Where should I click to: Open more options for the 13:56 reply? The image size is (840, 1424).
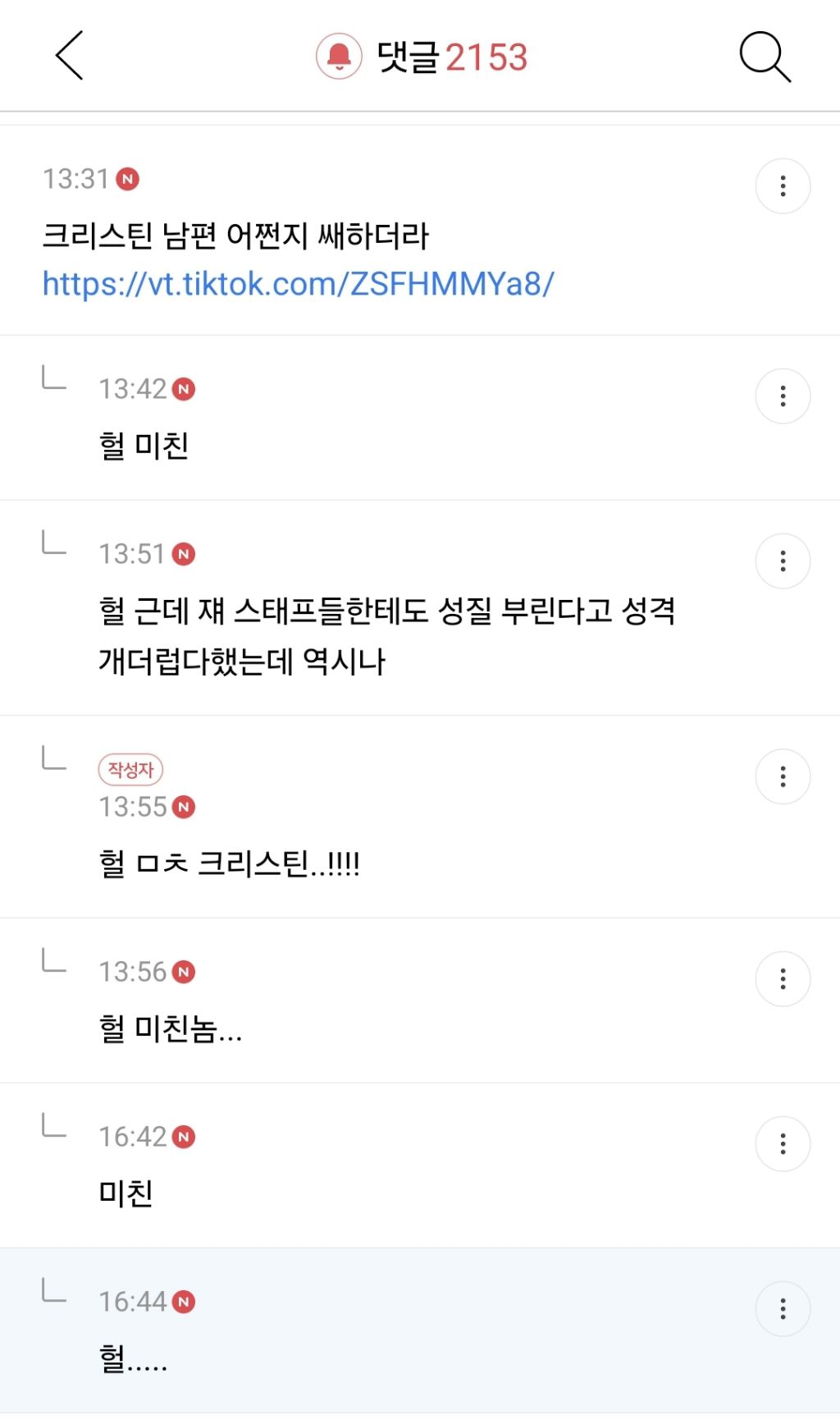pyautogui.click(x=783, y=979)
